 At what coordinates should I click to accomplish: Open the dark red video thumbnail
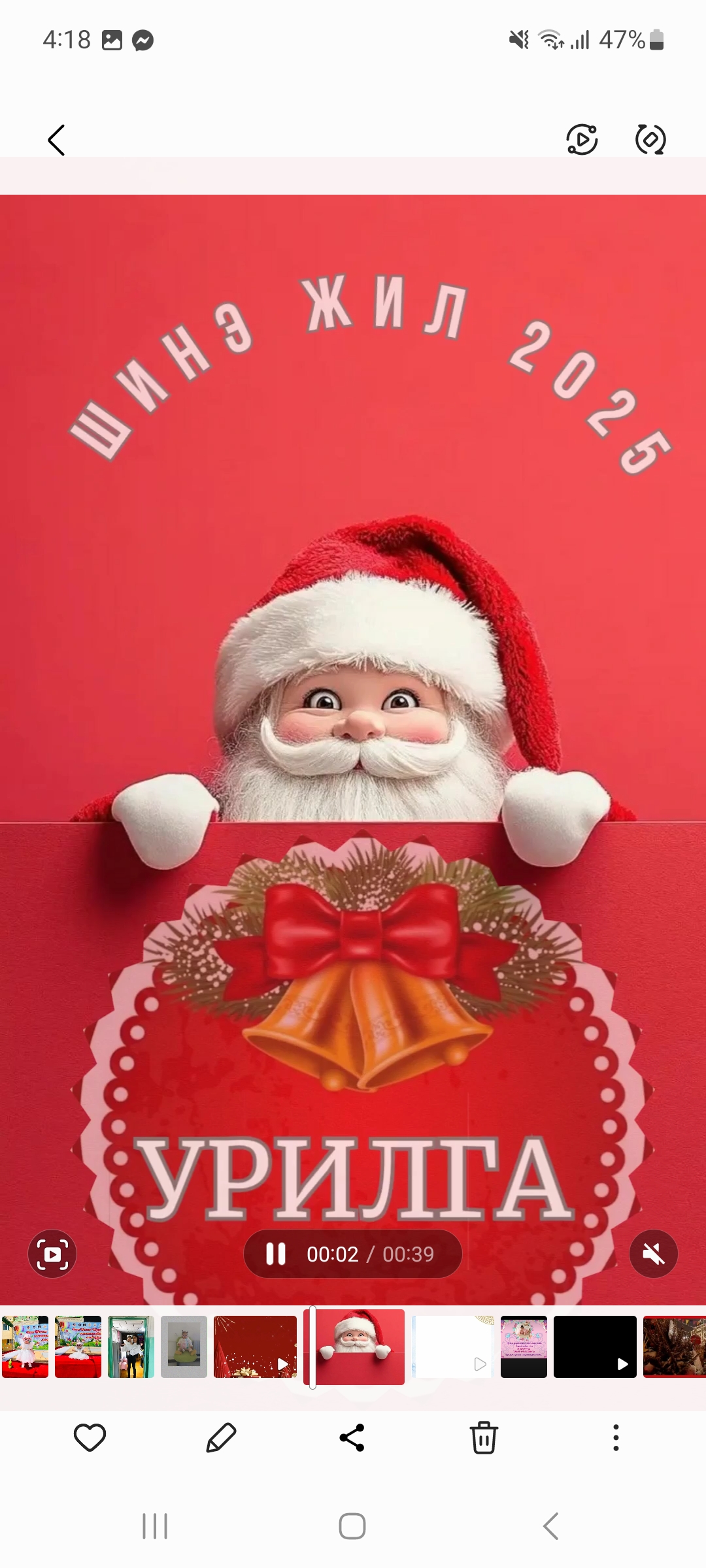(255, 1347)
